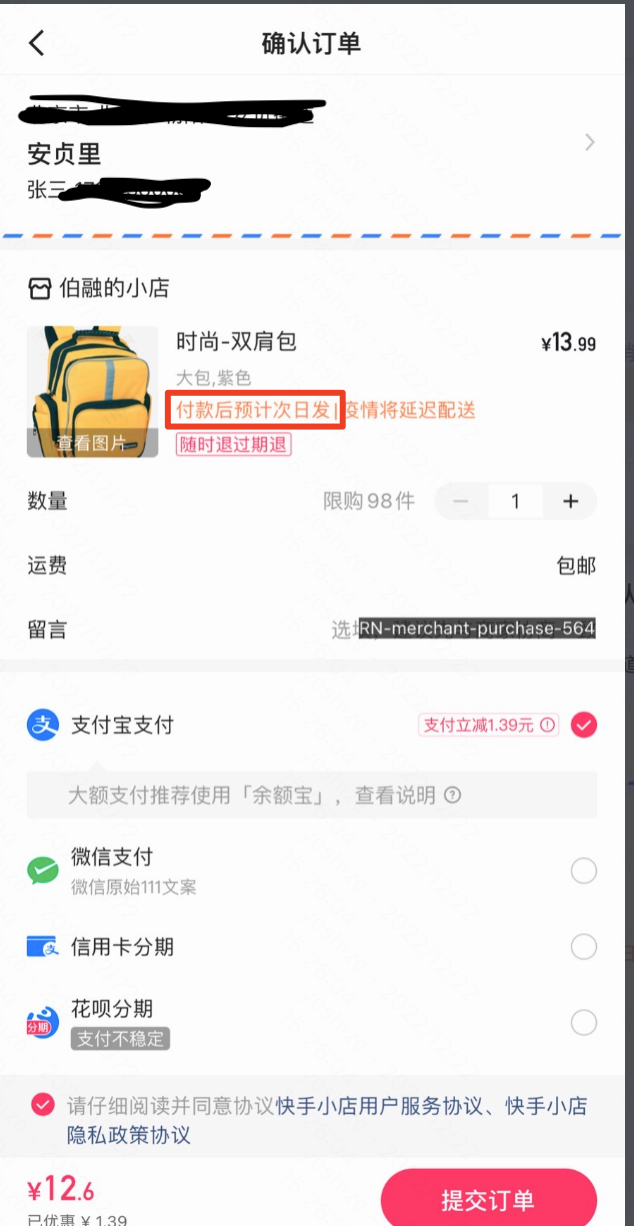Choose 微信支付 as payment method
This screenshot has height=1226, width=634.
[x=583, y=871]
